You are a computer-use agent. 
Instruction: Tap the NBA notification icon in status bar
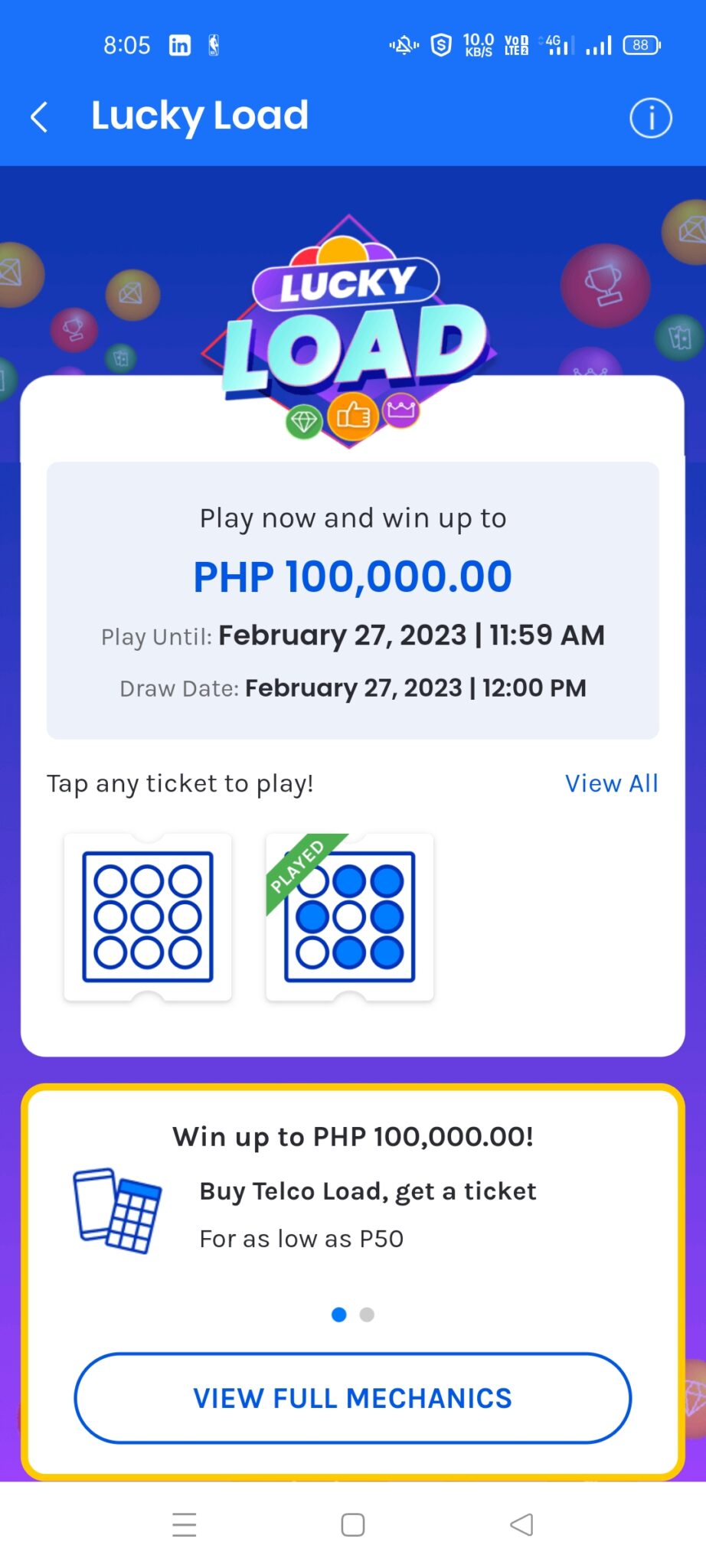tap(212, 45)
